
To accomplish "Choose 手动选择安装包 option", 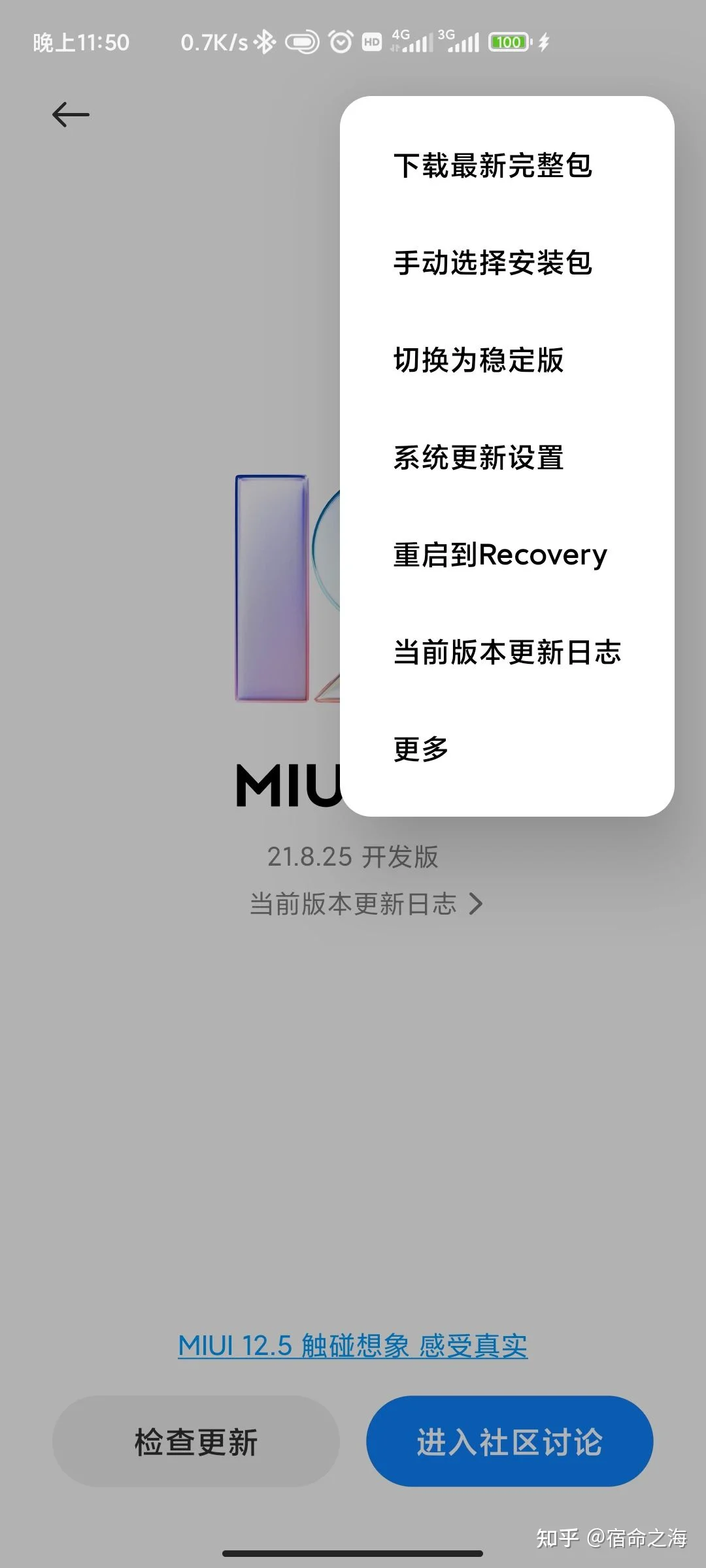I will tap(493, 263).
